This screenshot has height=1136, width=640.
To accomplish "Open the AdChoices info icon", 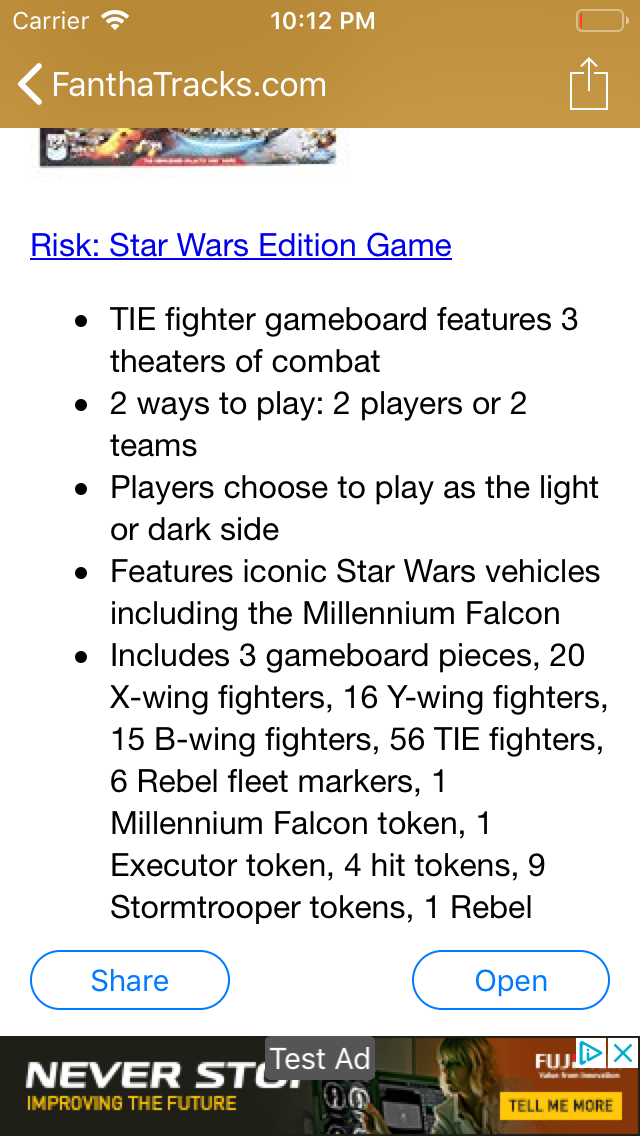I will tap(591, 1053).
